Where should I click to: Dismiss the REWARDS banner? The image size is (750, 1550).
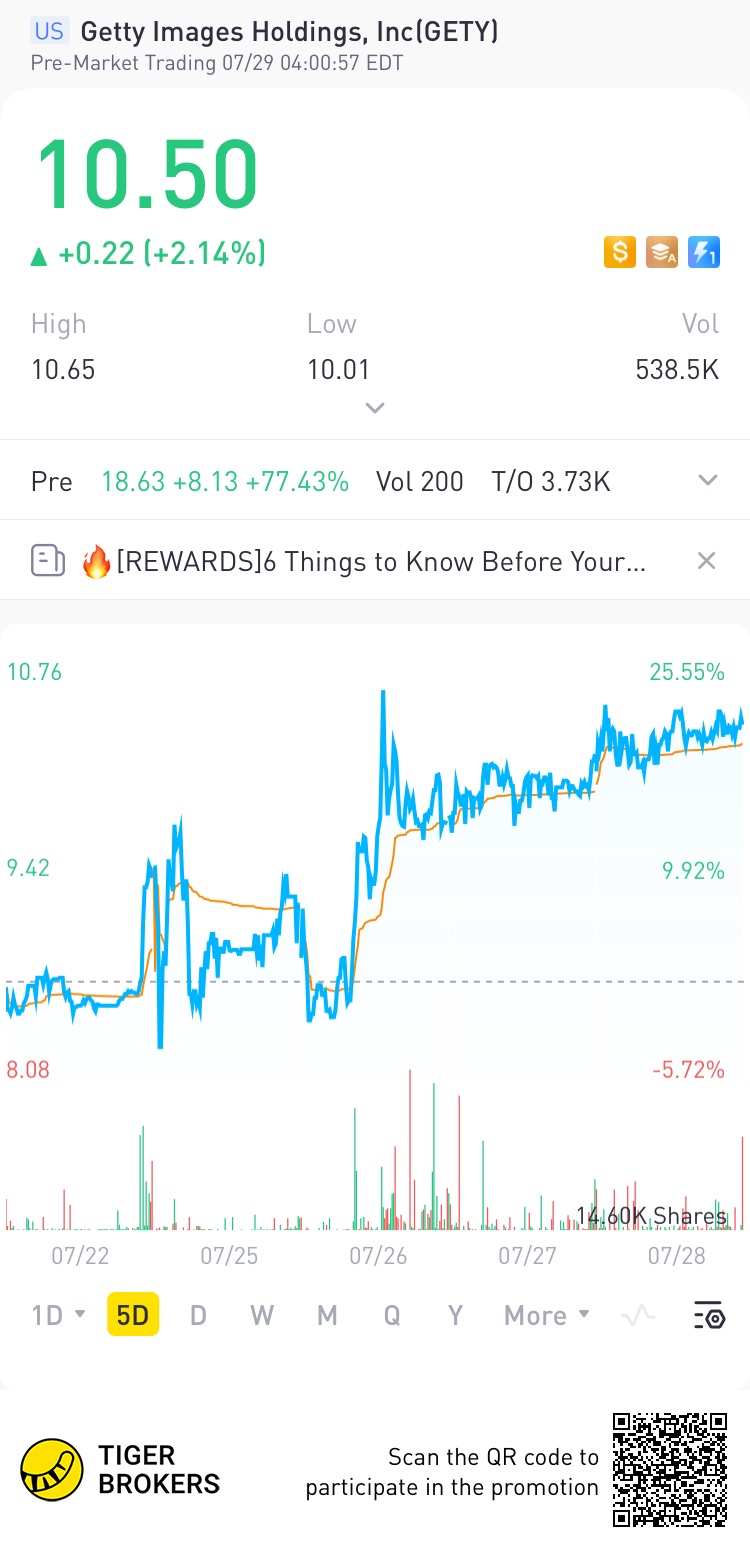(706, 561)
